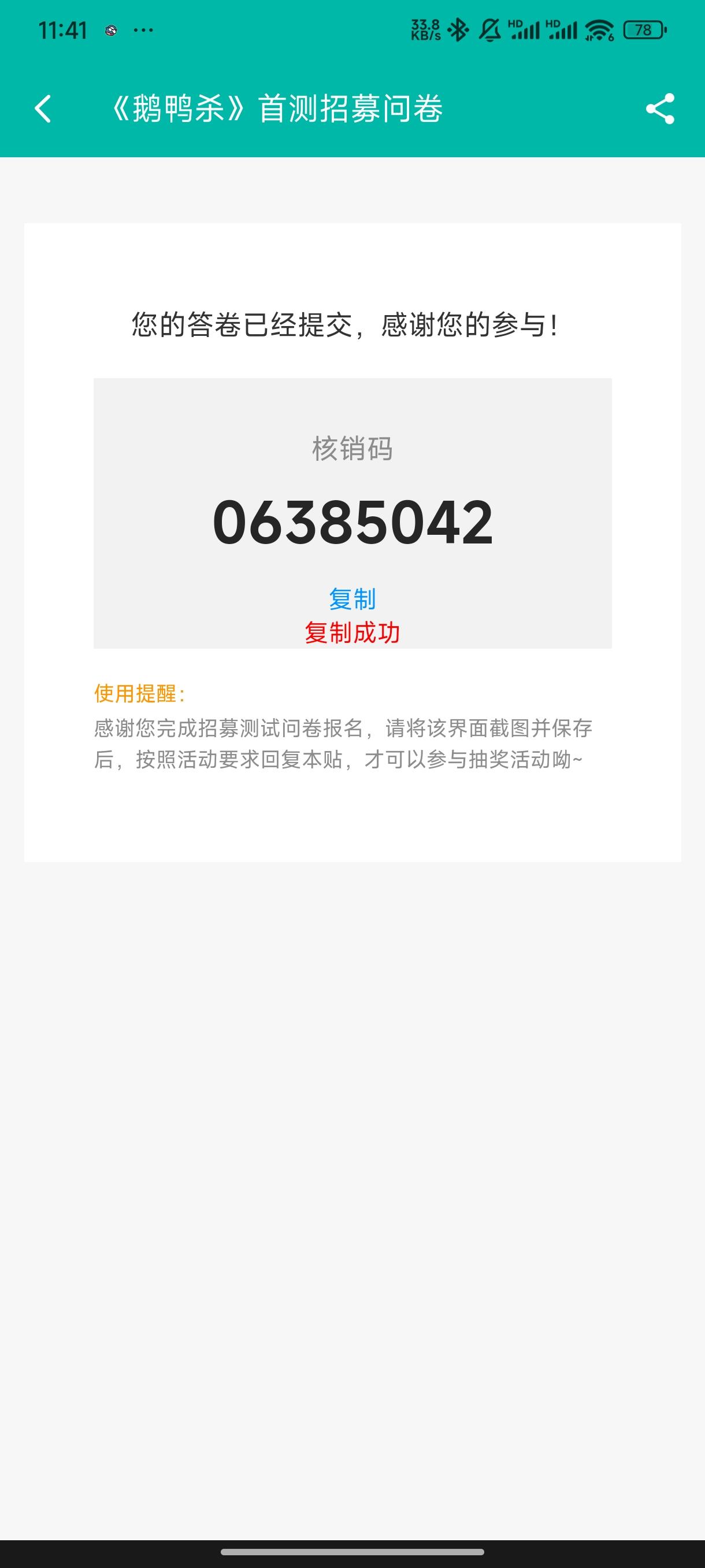Tap 复制 to copy the redemption code

(352, 599)
